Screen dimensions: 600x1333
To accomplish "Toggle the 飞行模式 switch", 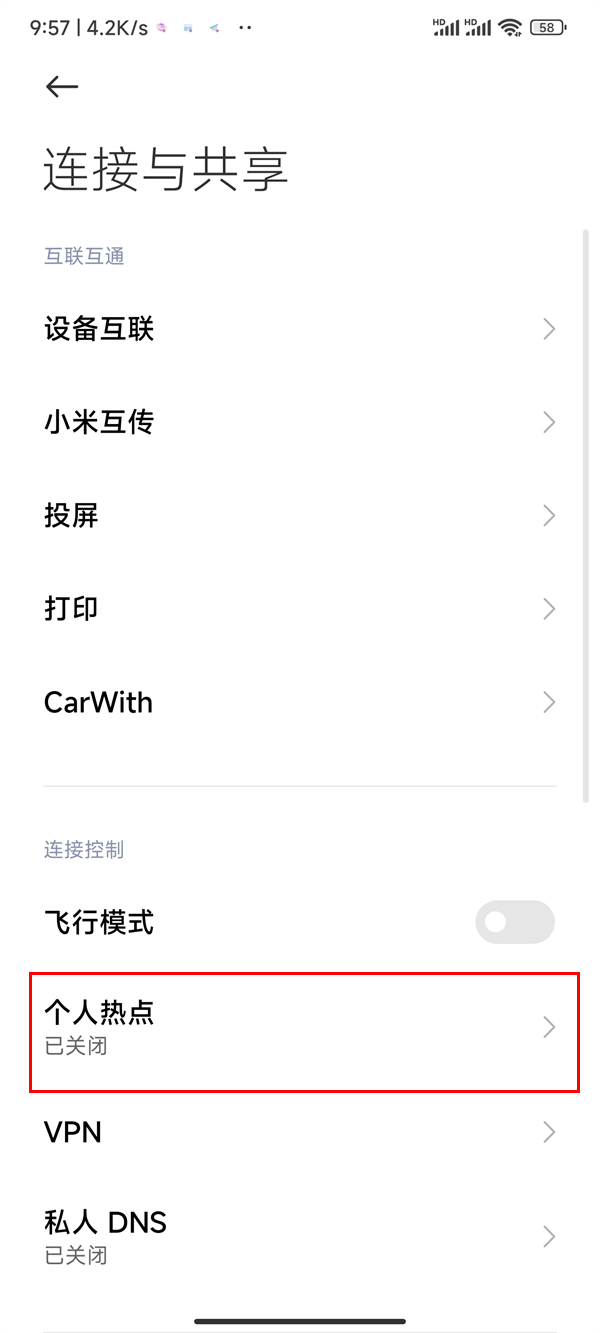I will 515,922.
